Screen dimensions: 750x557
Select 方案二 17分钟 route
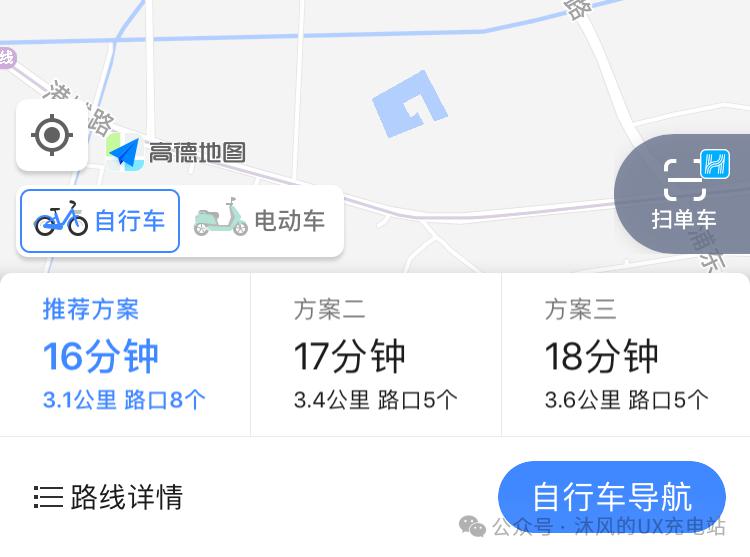pos(375,355)
